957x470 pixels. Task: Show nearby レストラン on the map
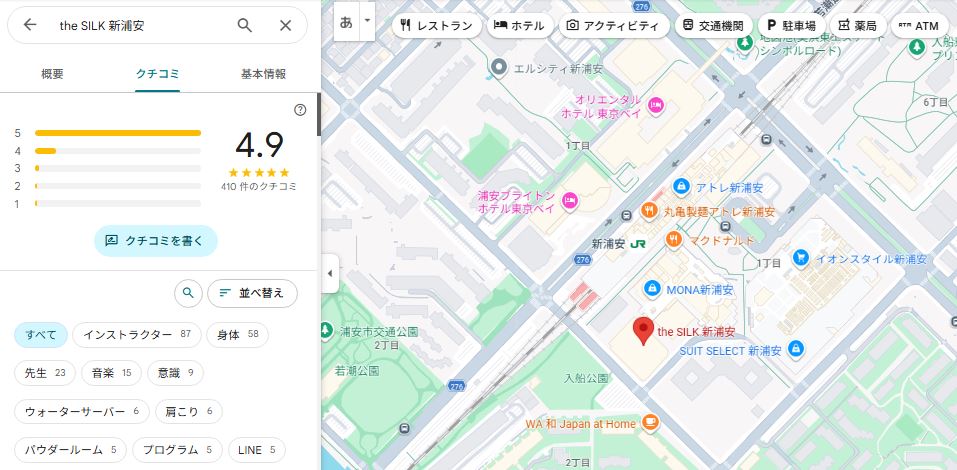pos(436,25)
